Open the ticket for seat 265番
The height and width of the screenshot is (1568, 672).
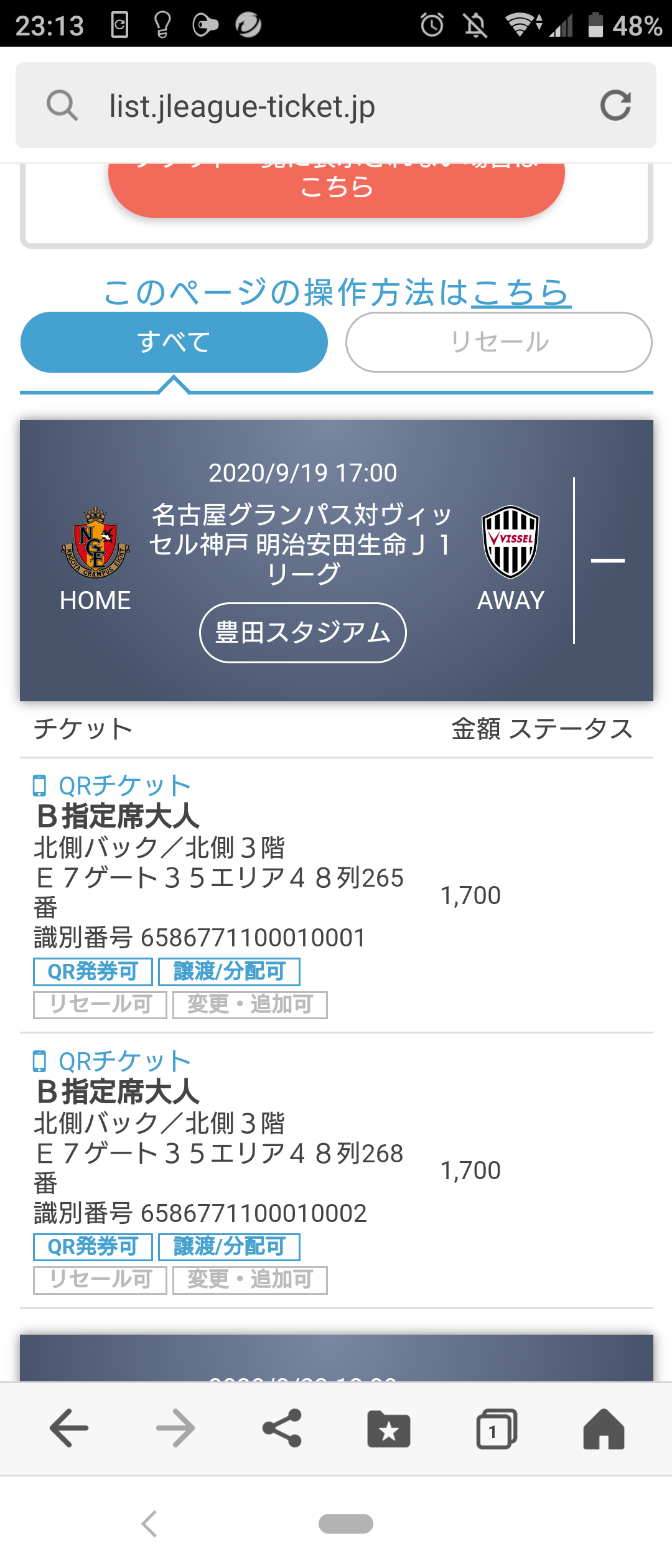218,877
